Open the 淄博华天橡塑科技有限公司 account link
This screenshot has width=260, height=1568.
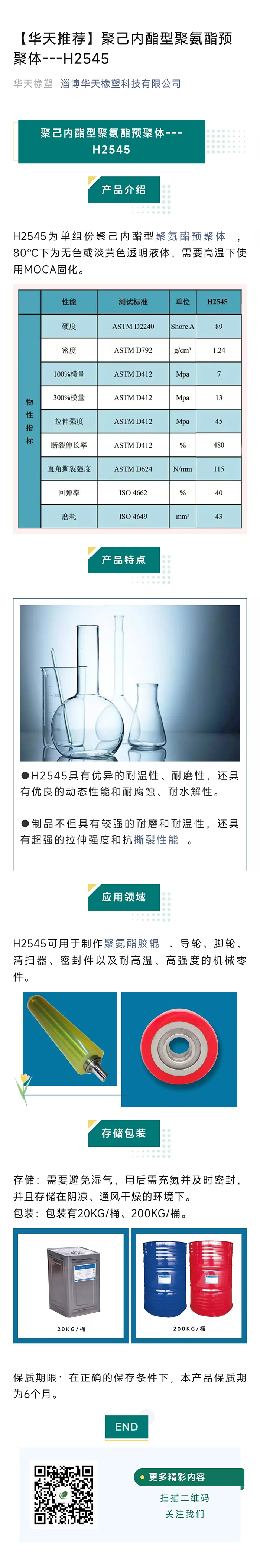(x=121, y=84)
